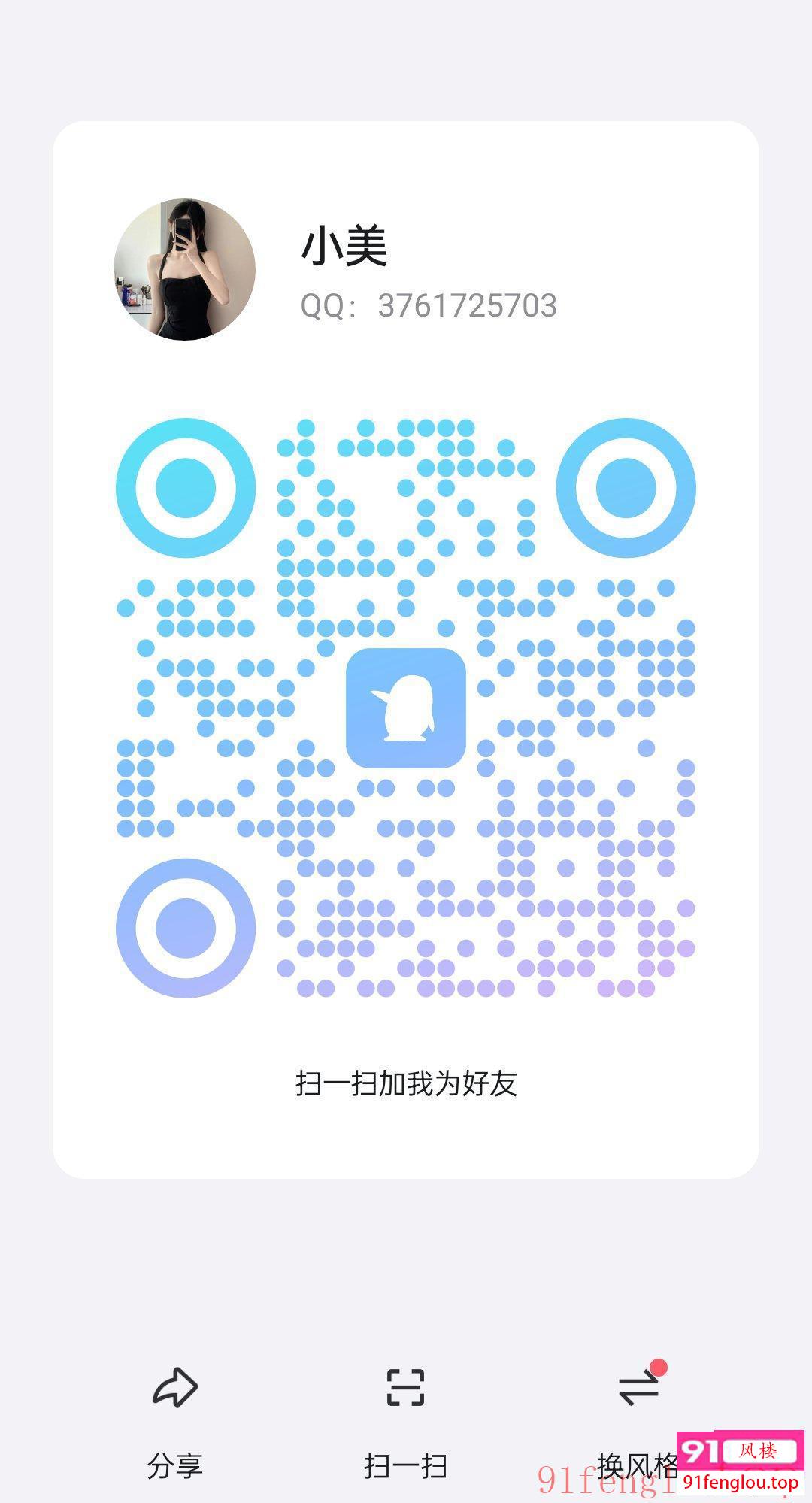Tap the style switch arrows icon

[x=638, y=1389]
